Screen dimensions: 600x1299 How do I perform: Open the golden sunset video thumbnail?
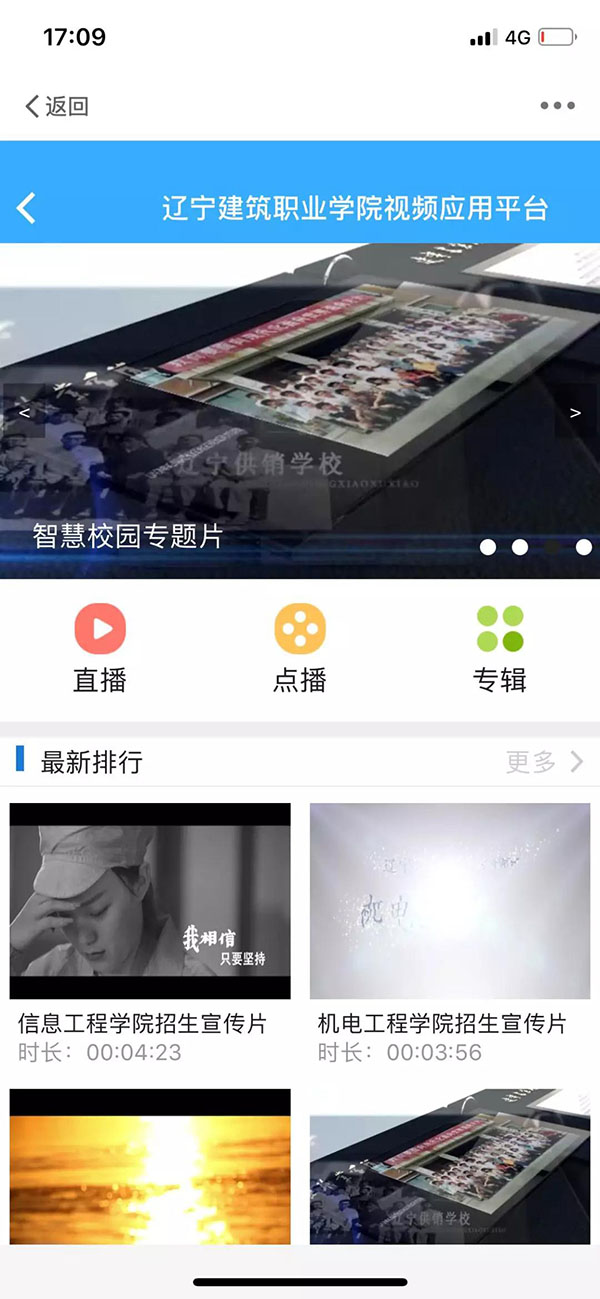(150, 1166)
